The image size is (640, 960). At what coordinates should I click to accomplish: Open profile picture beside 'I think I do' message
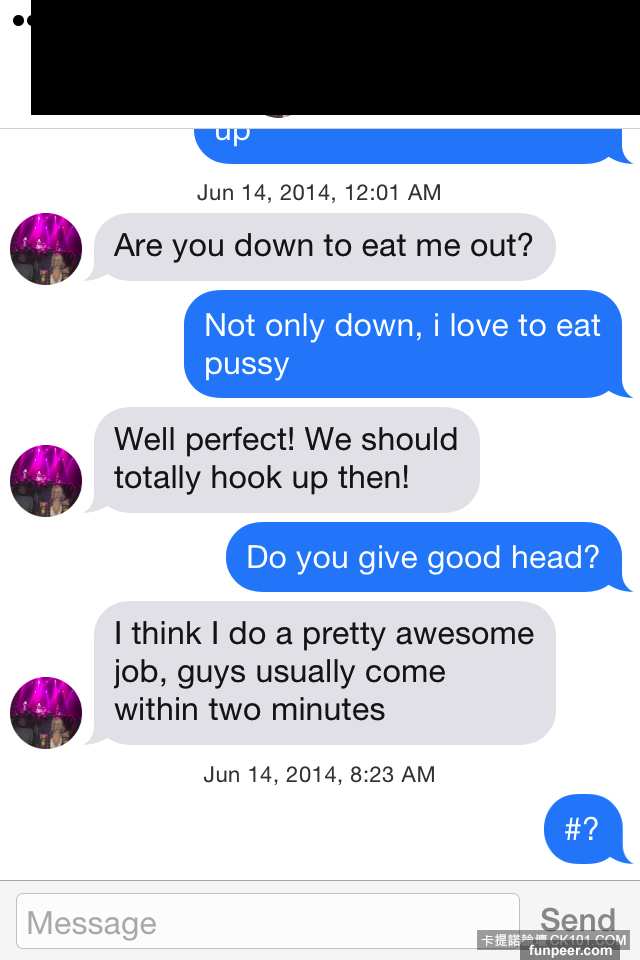[46, 713]
